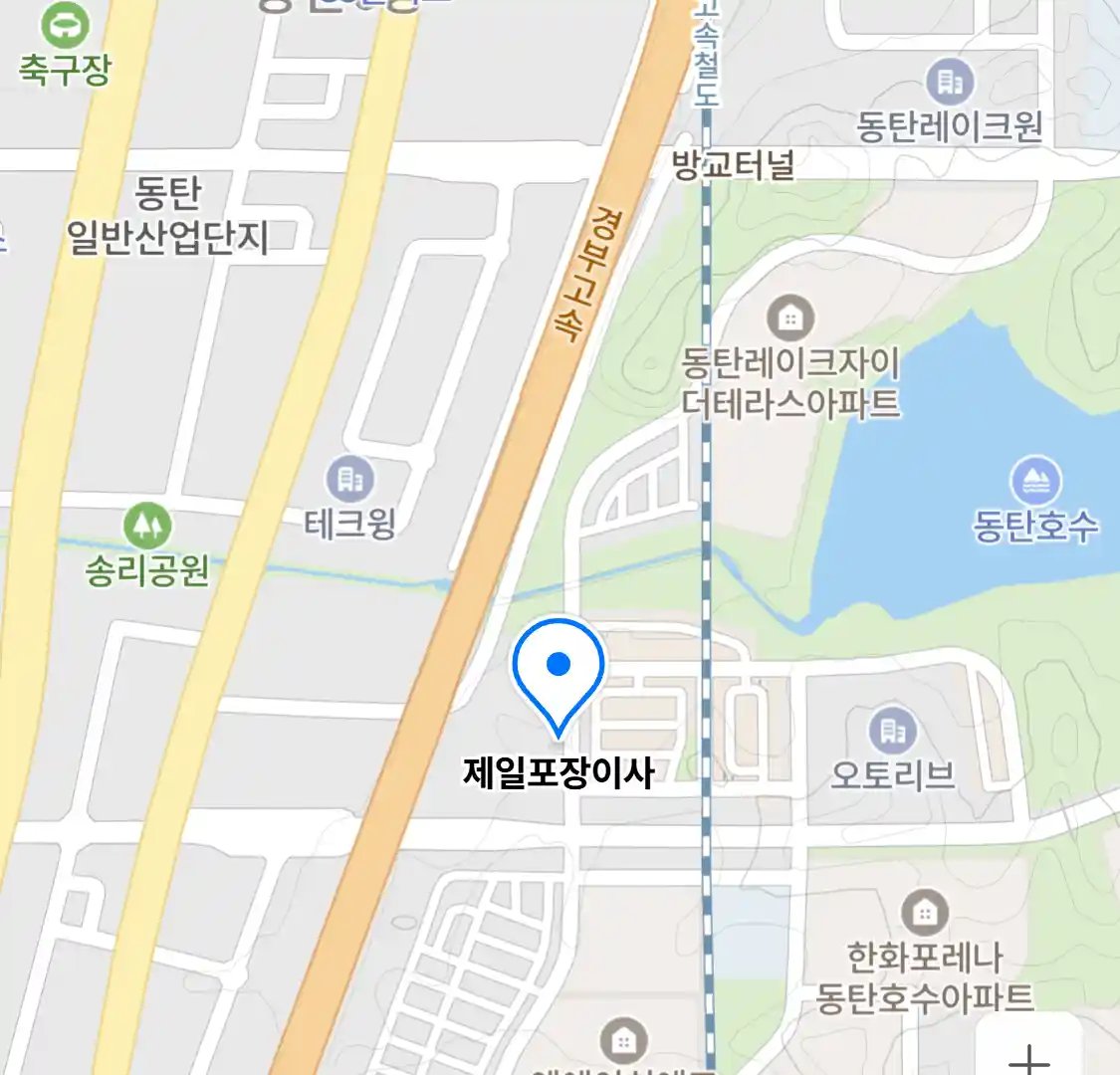The height and width of the screenshot is (1075, 1120).
Task: Open the 오토리브 building marker
Action: [x=892, y=732]
